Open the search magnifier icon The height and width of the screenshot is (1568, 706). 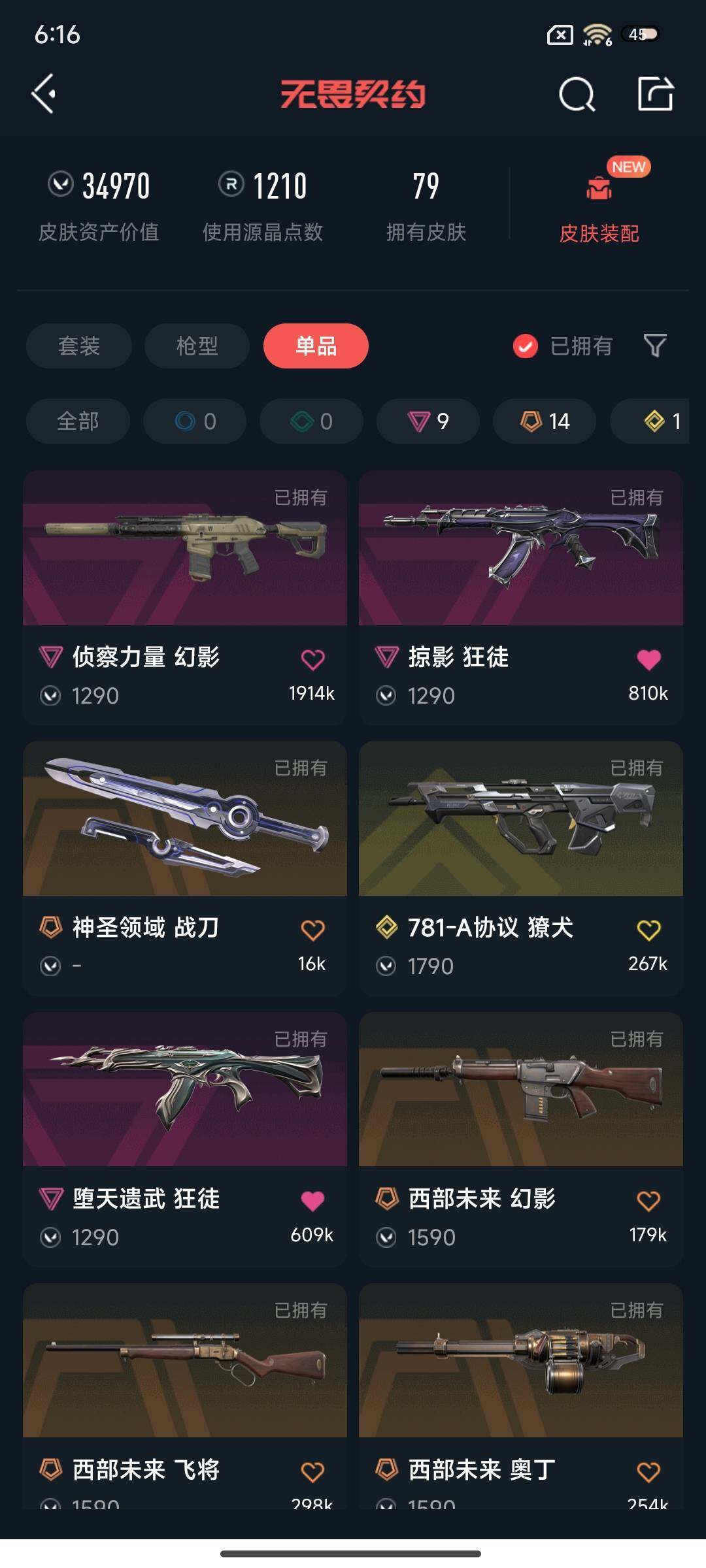pos(577,95)
